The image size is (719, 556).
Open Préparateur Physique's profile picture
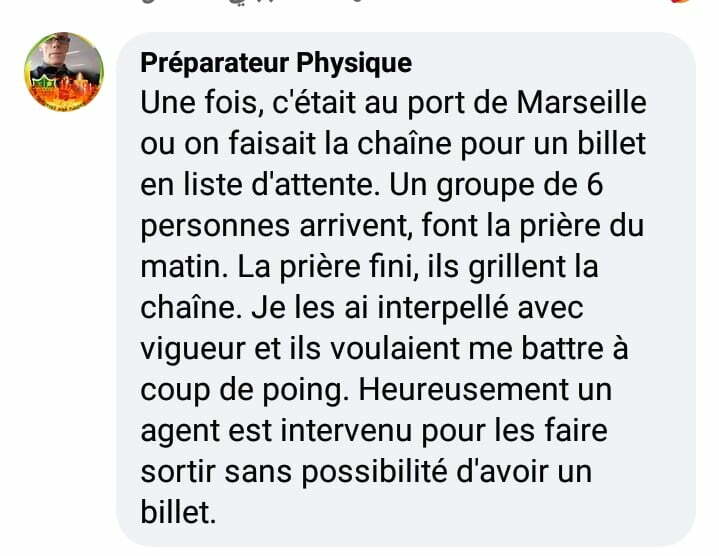[x=64, y=73]
